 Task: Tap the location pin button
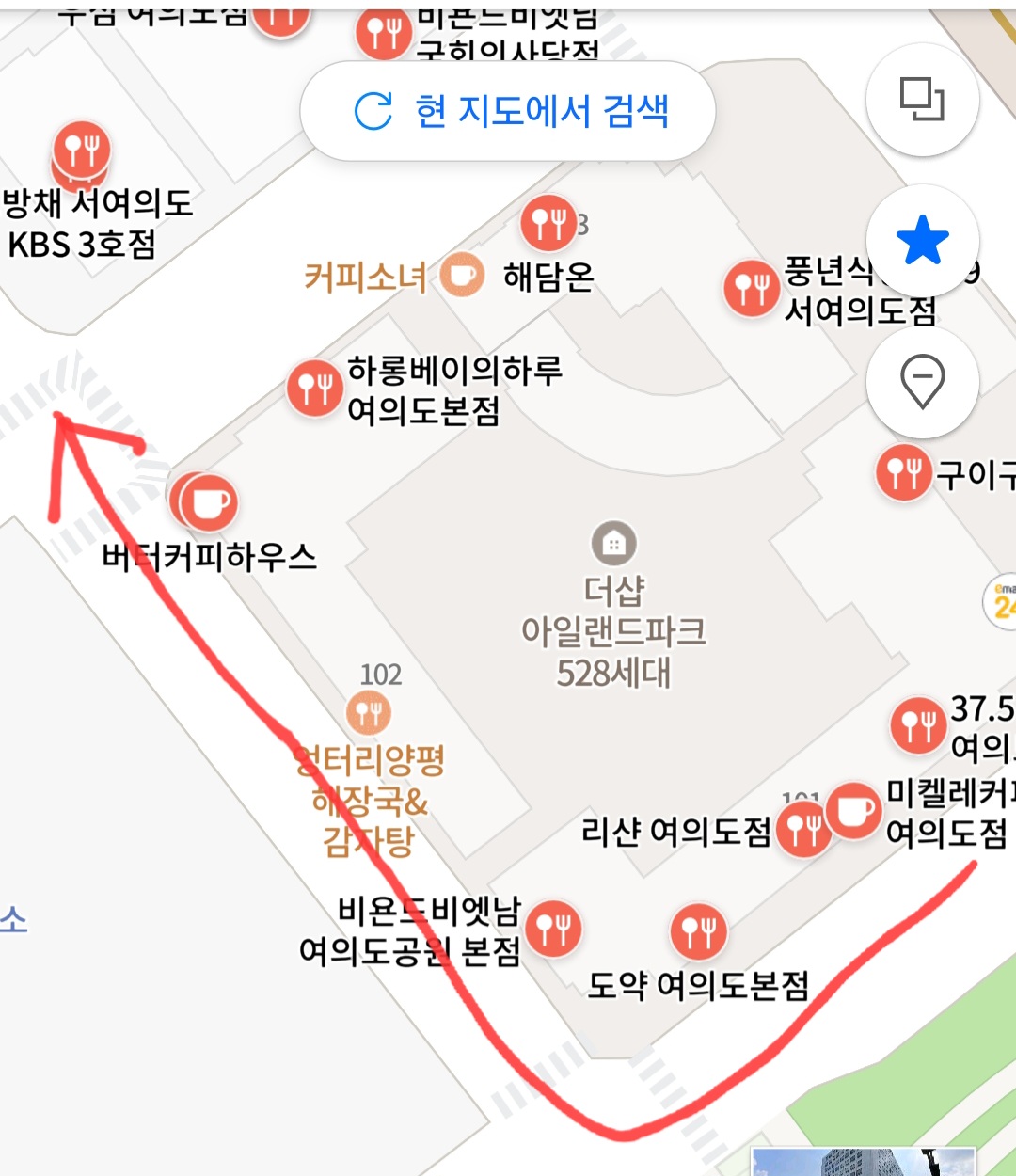tap(922, 381)
